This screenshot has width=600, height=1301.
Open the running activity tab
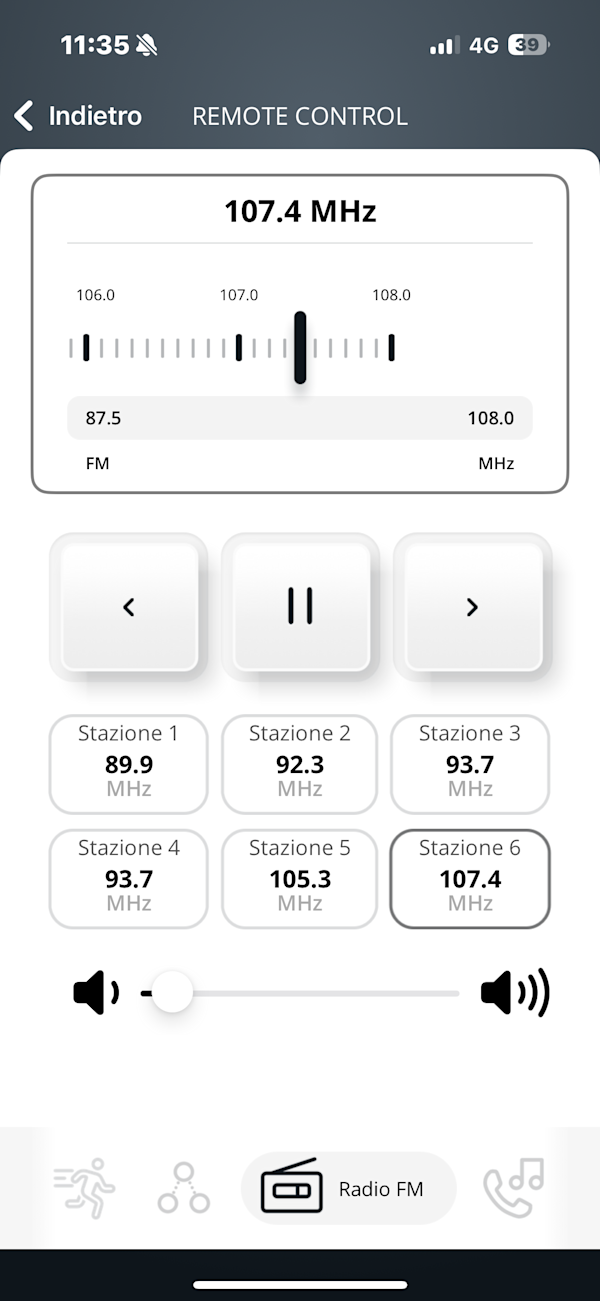point(84,1188)
